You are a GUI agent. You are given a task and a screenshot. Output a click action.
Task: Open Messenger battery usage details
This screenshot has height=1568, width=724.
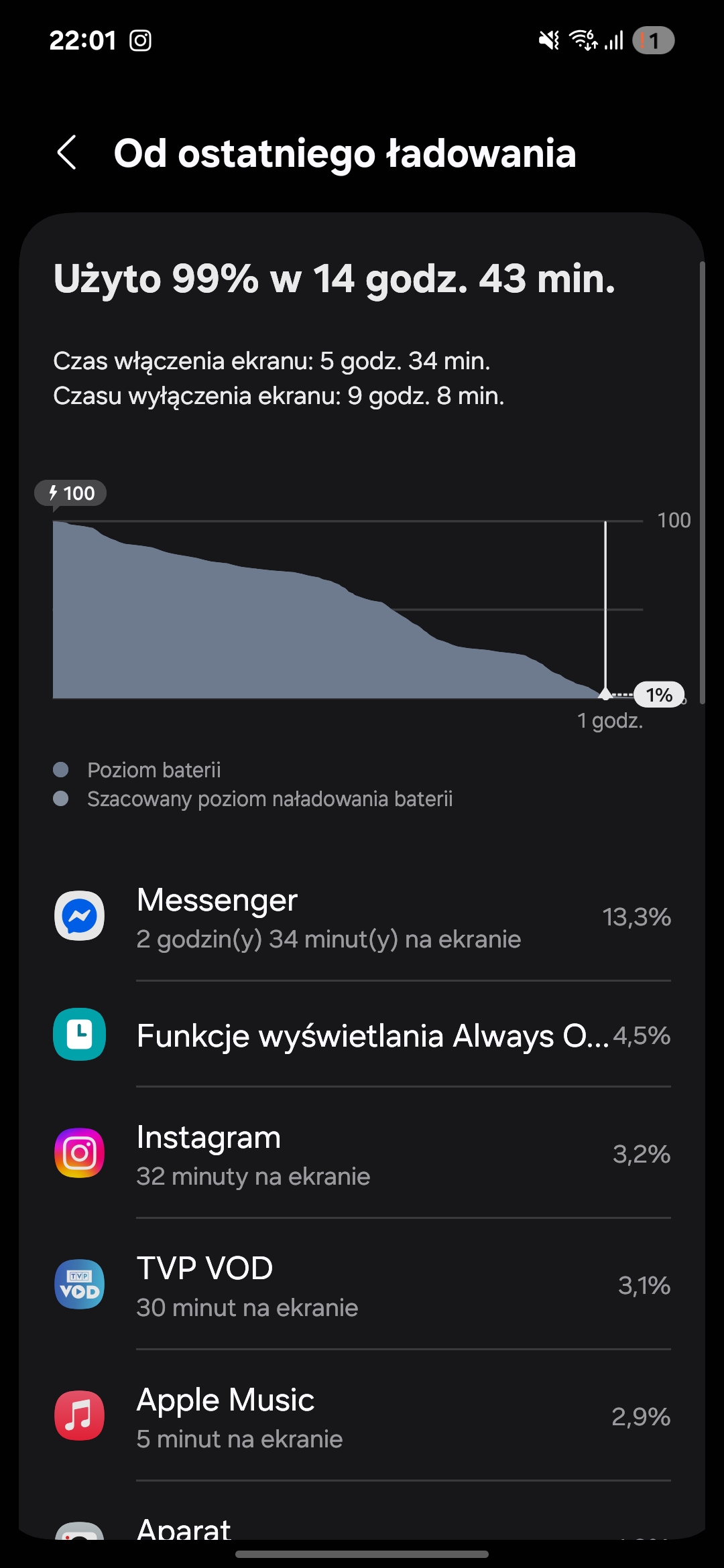[x=362, y=916]
